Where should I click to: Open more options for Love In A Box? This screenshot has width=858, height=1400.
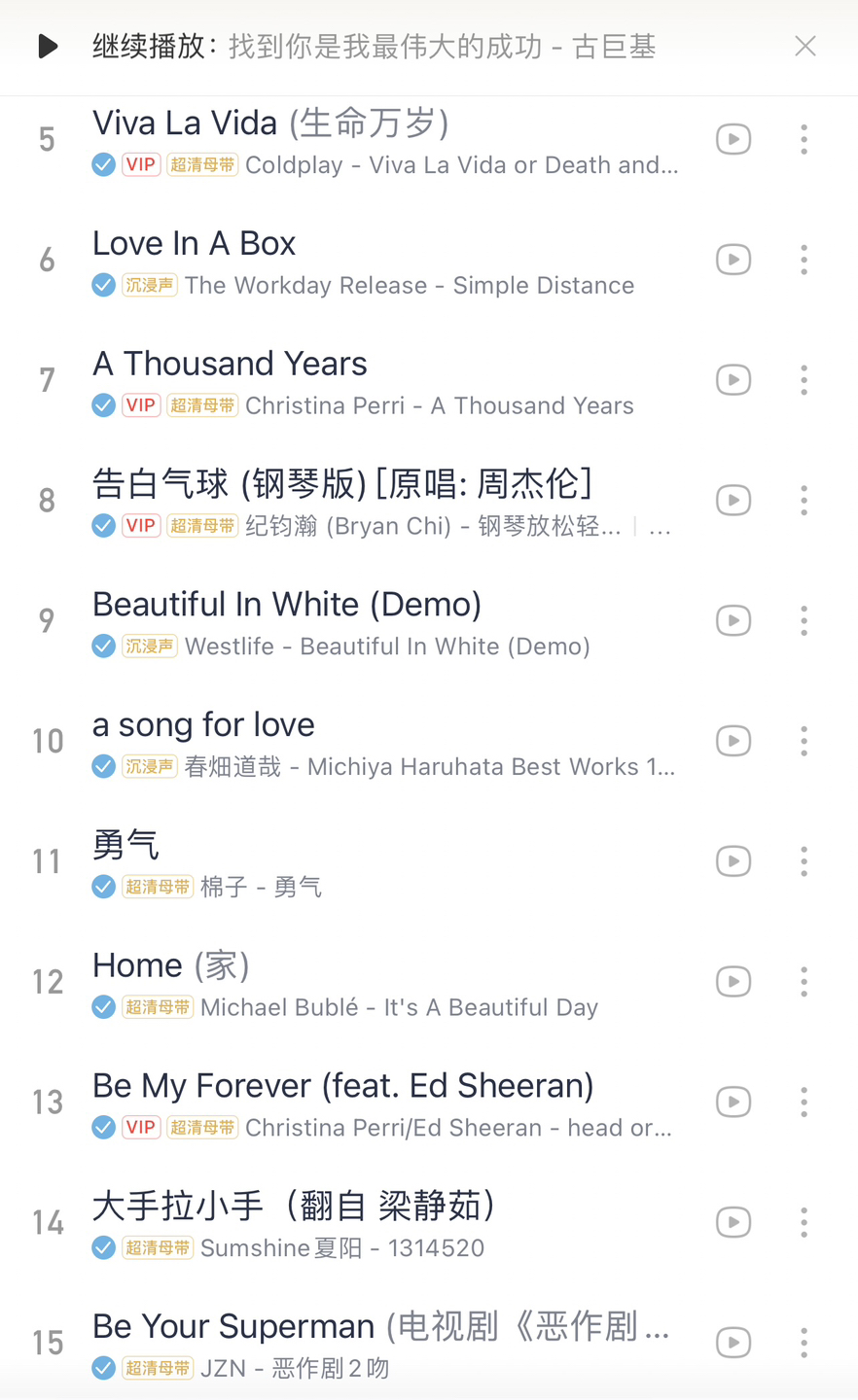pos(804,260)
